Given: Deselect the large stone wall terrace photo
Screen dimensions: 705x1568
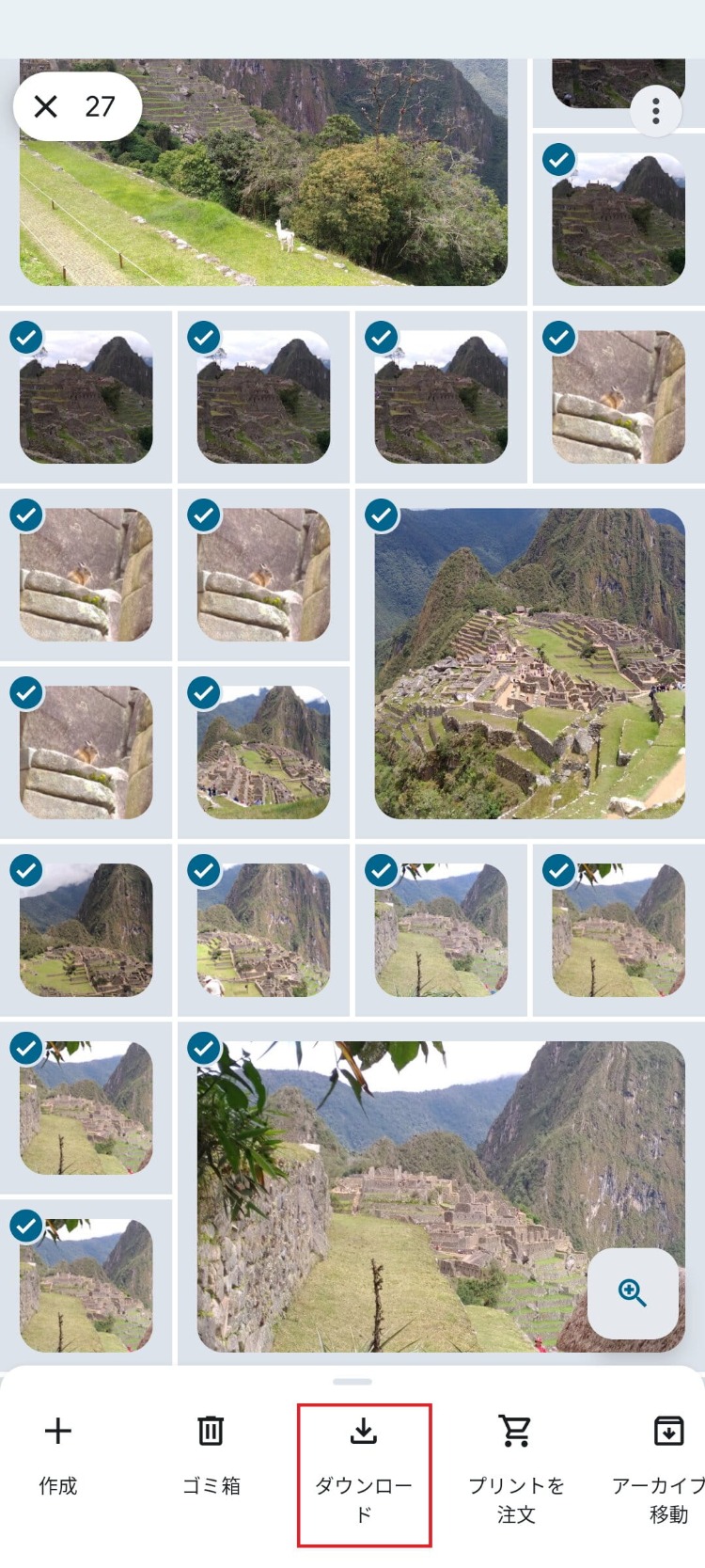Looking at the screenshot, I should (204, 1048).
